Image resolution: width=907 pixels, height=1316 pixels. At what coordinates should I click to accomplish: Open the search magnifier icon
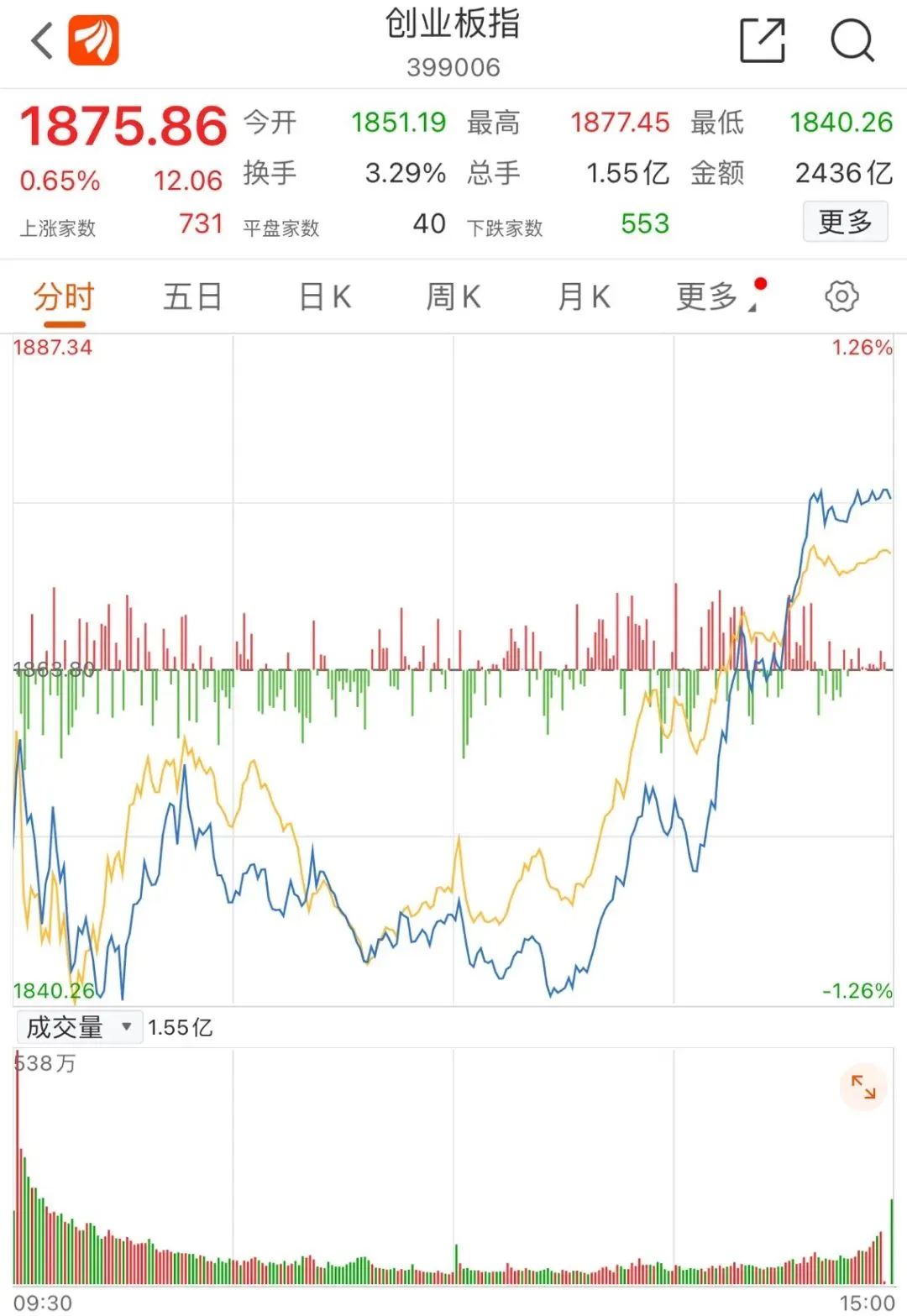[x=852, y=40]
